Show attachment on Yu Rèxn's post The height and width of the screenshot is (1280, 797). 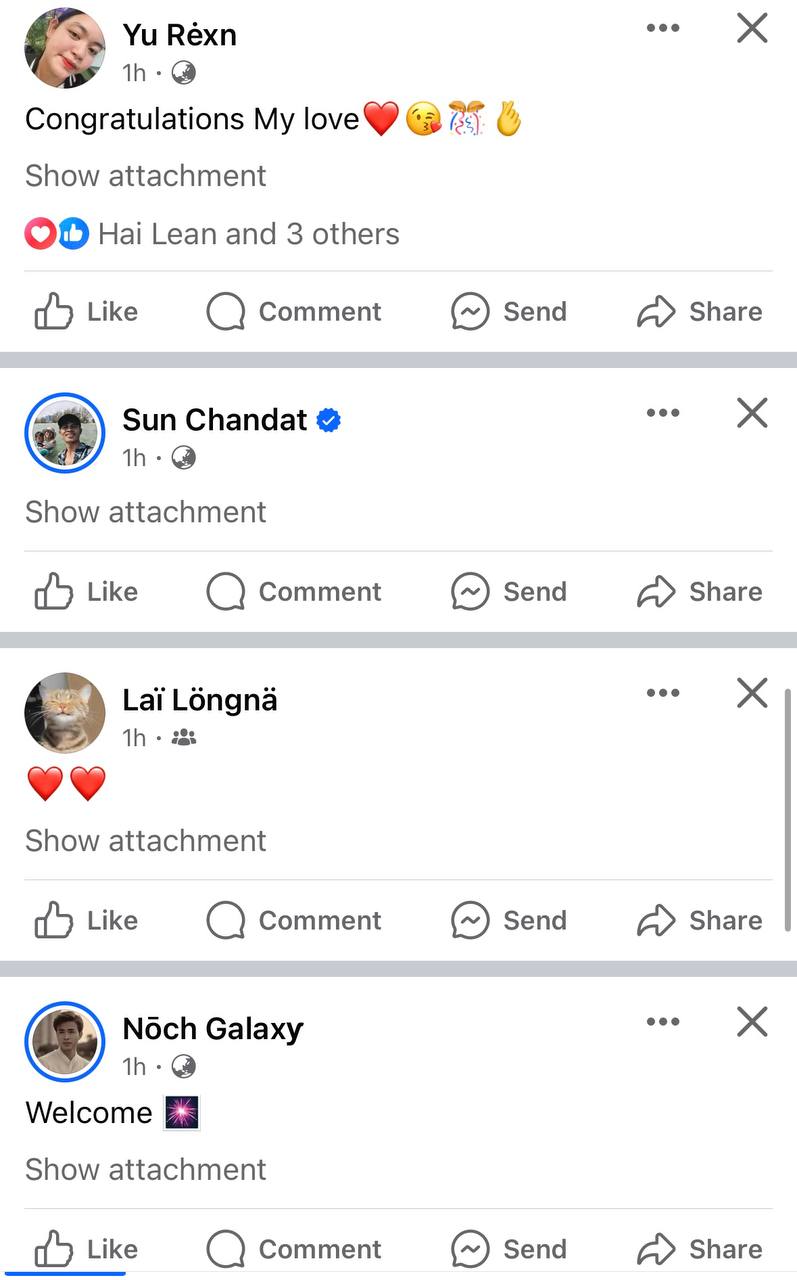tap(146, 176)
